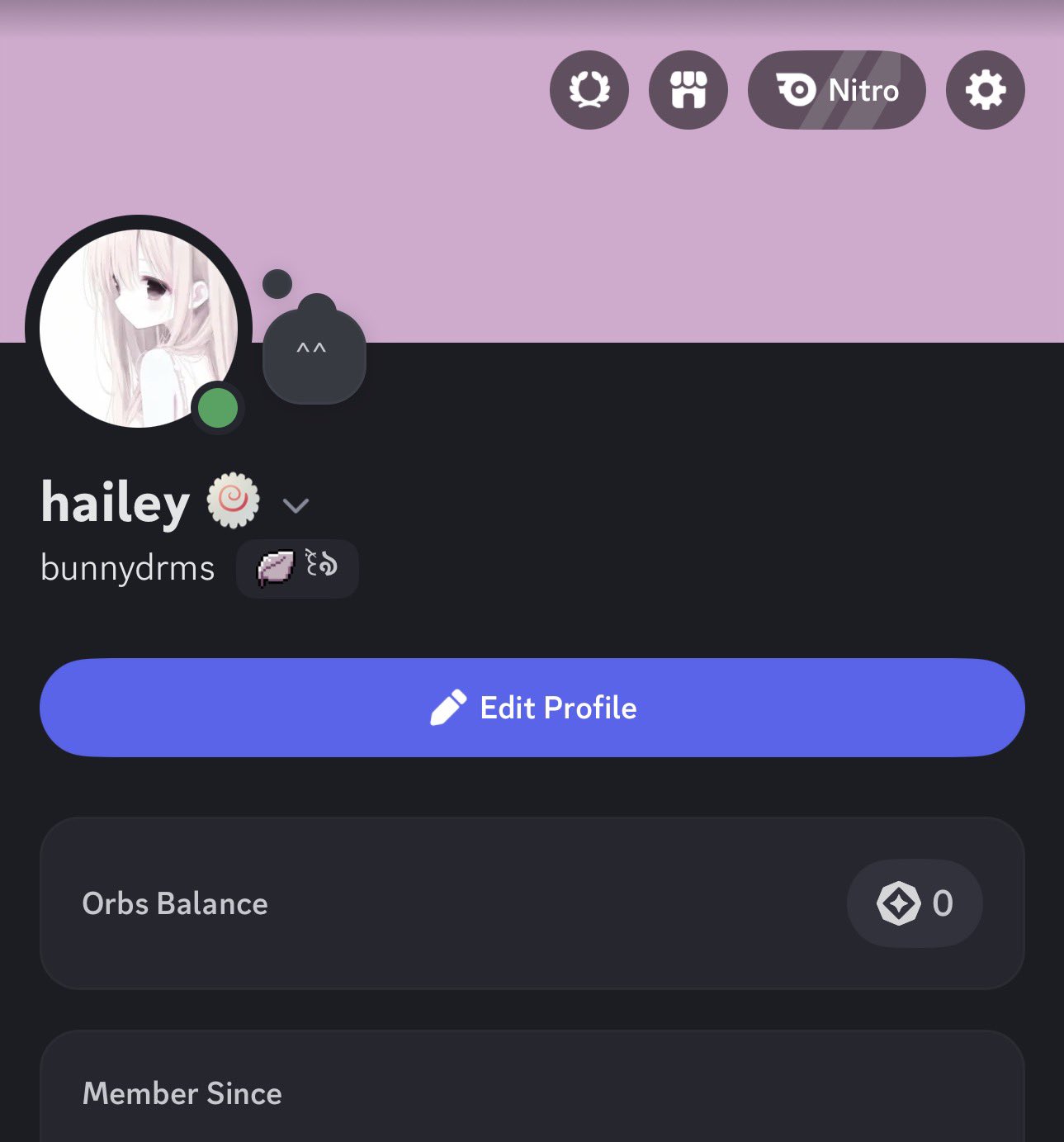Screen dimensions: 1064x1142
Task: Tap the Nitro button
Action: [836, 90]
